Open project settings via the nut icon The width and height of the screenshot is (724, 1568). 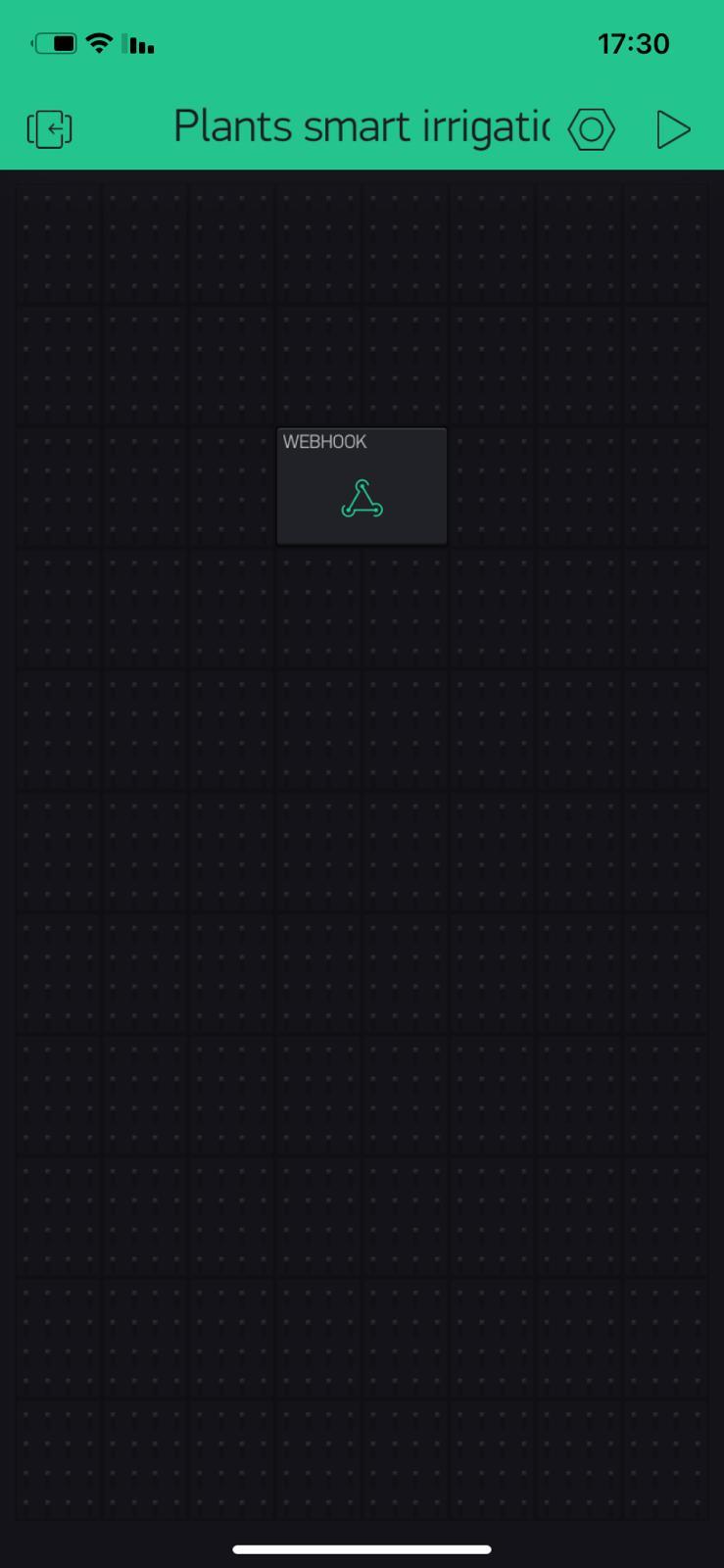[591, 129]
